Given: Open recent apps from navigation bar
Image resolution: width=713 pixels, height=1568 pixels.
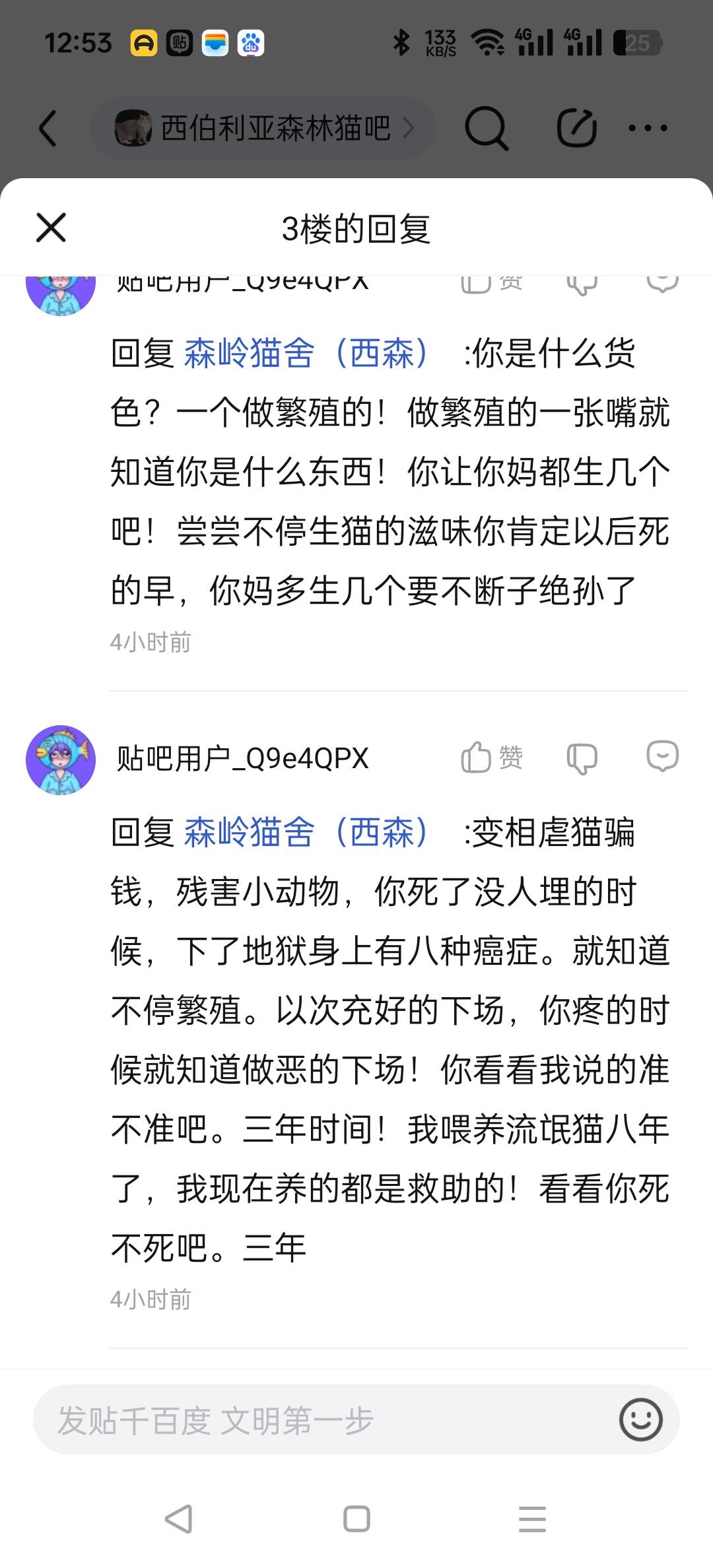Looking at the screenshot, I should coord(532,1519).
